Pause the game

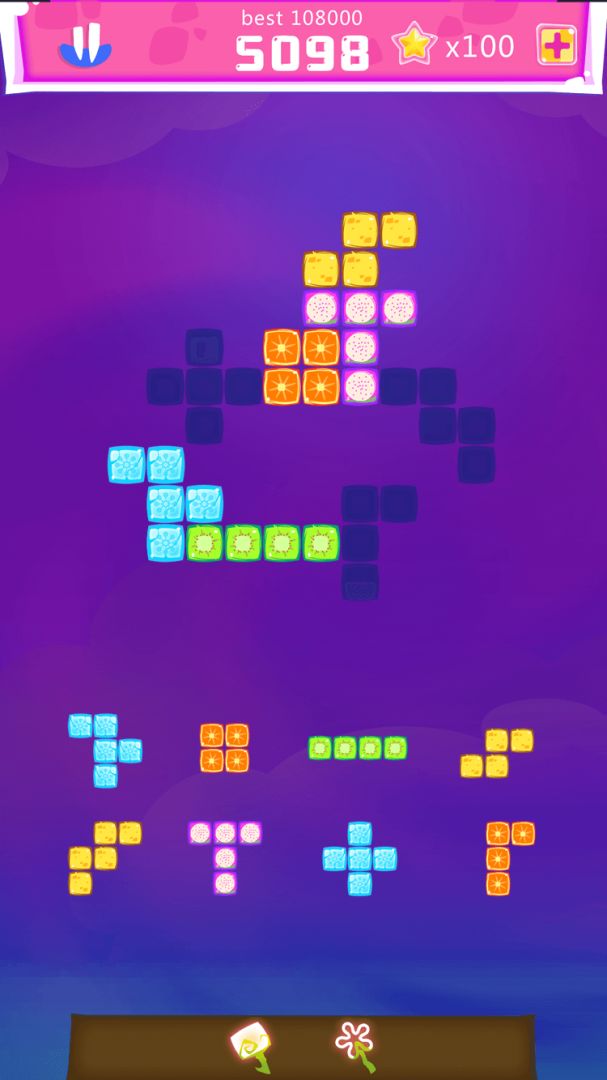tap(85, 46)
